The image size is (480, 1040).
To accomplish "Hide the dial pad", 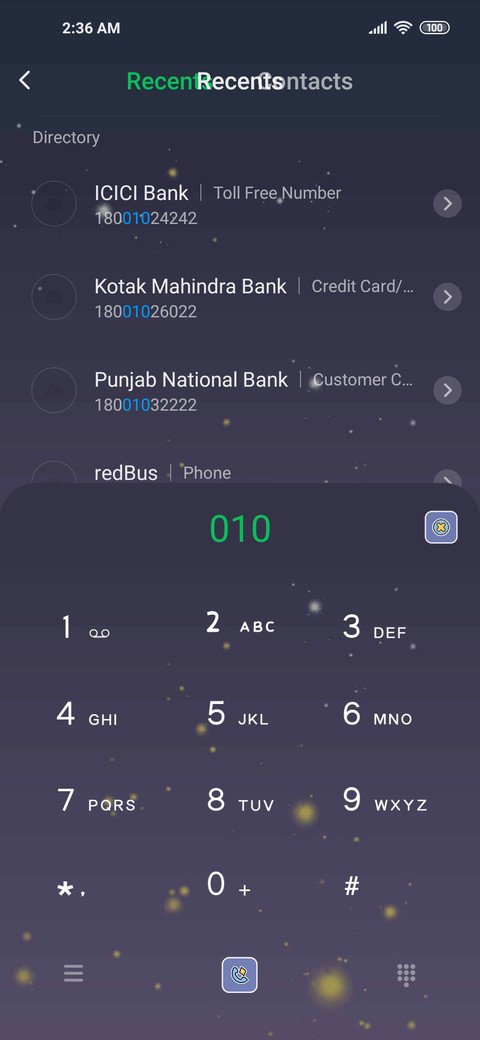I will point(406,974).
